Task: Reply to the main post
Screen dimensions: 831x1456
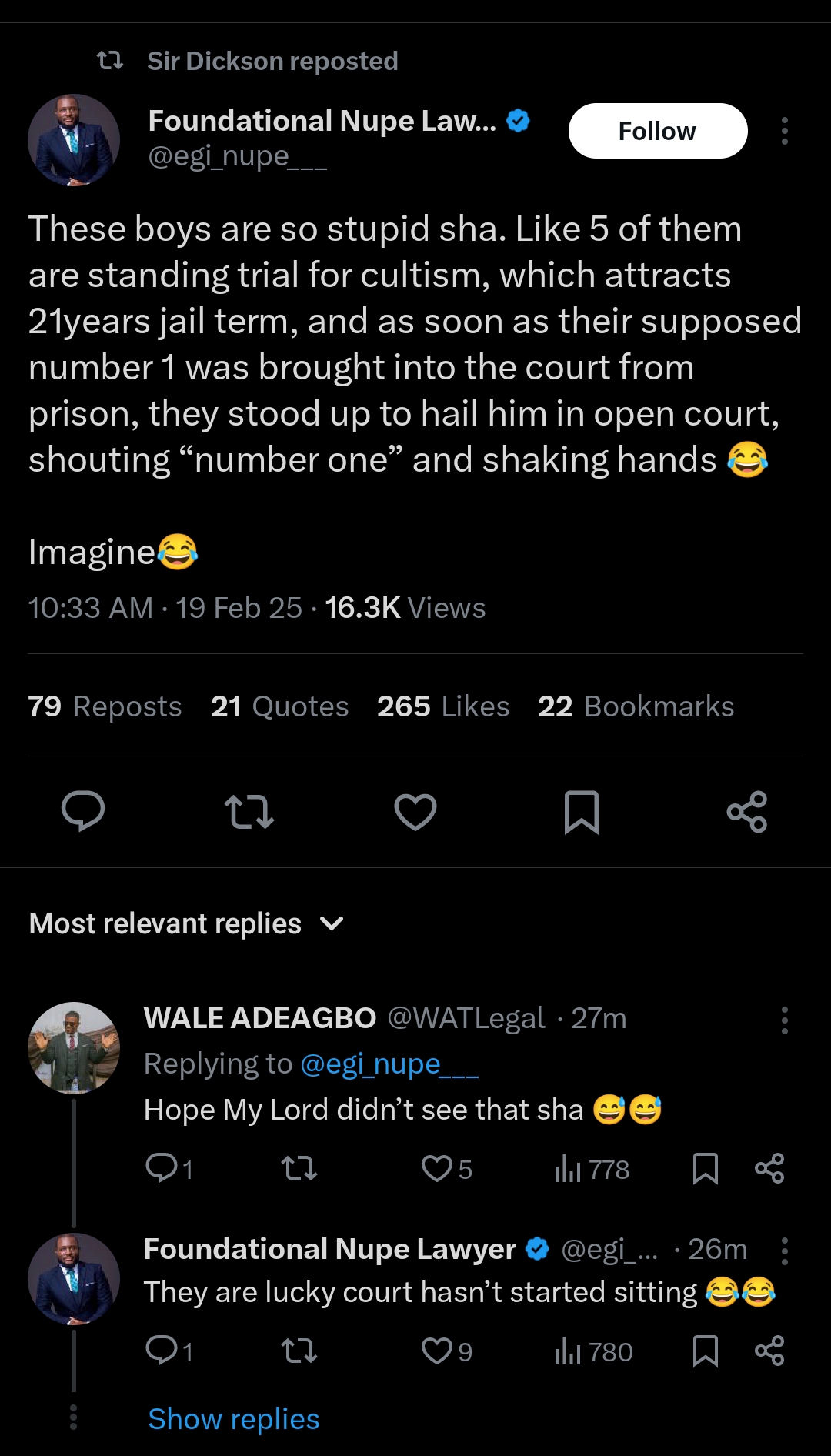Action: pyautogui.click(x=83, y=811)
